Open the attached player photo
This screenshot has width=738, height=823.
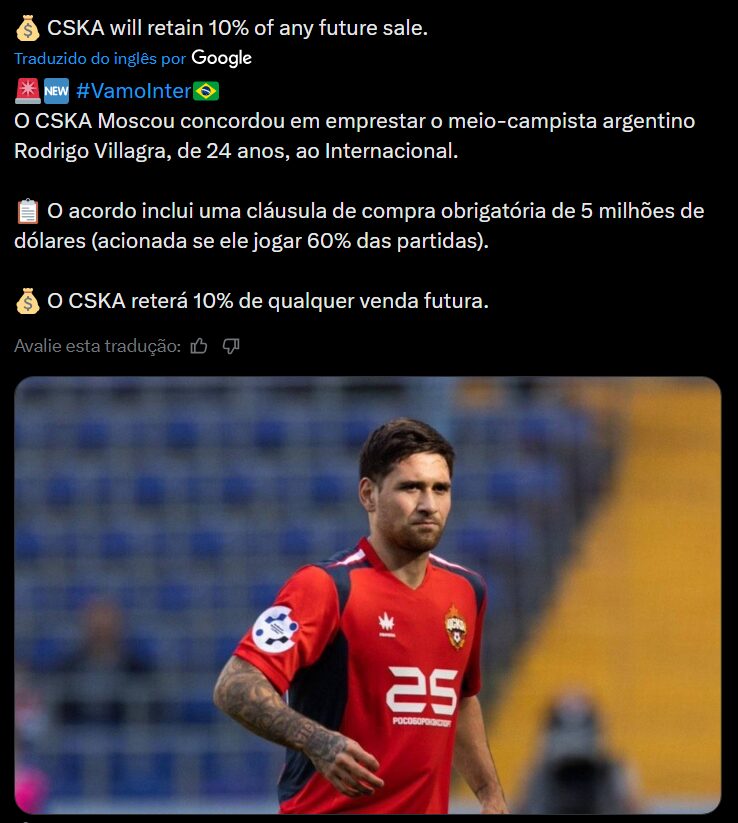click(x=369, y=597)
